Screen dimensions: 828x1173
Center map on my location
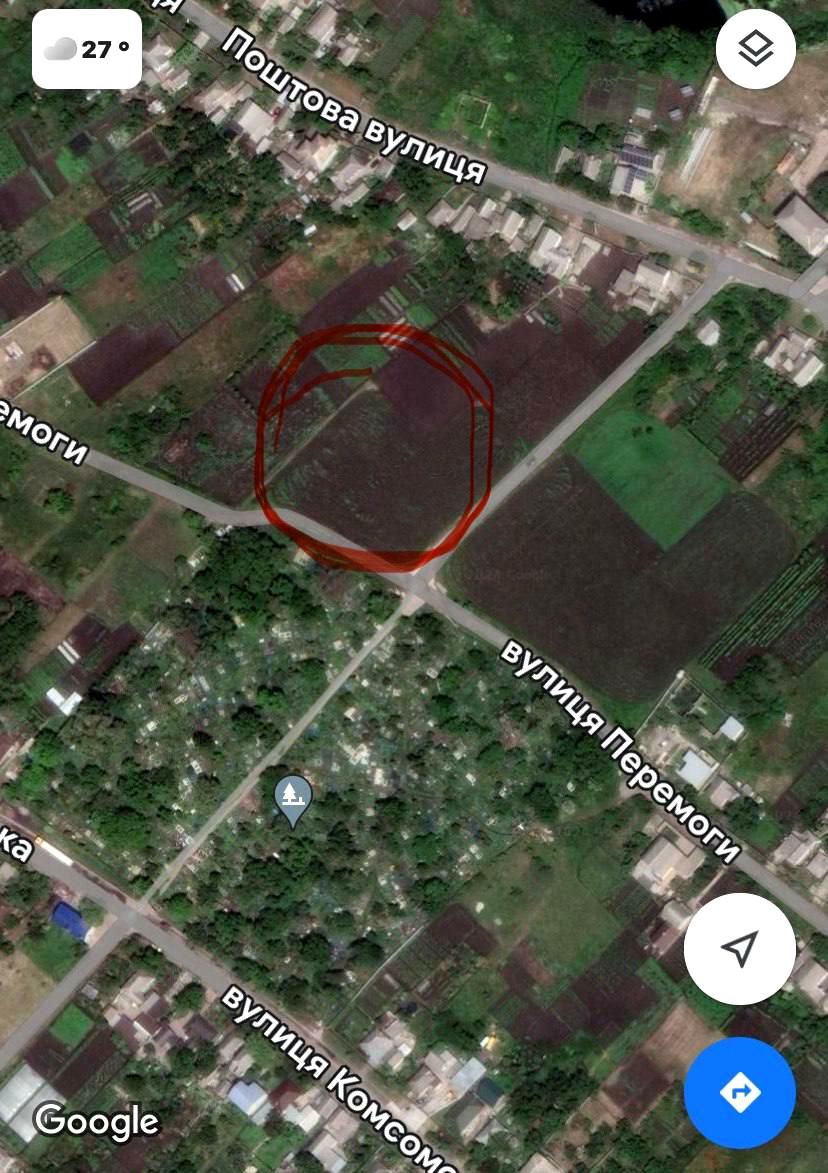[x=739, y=948]
